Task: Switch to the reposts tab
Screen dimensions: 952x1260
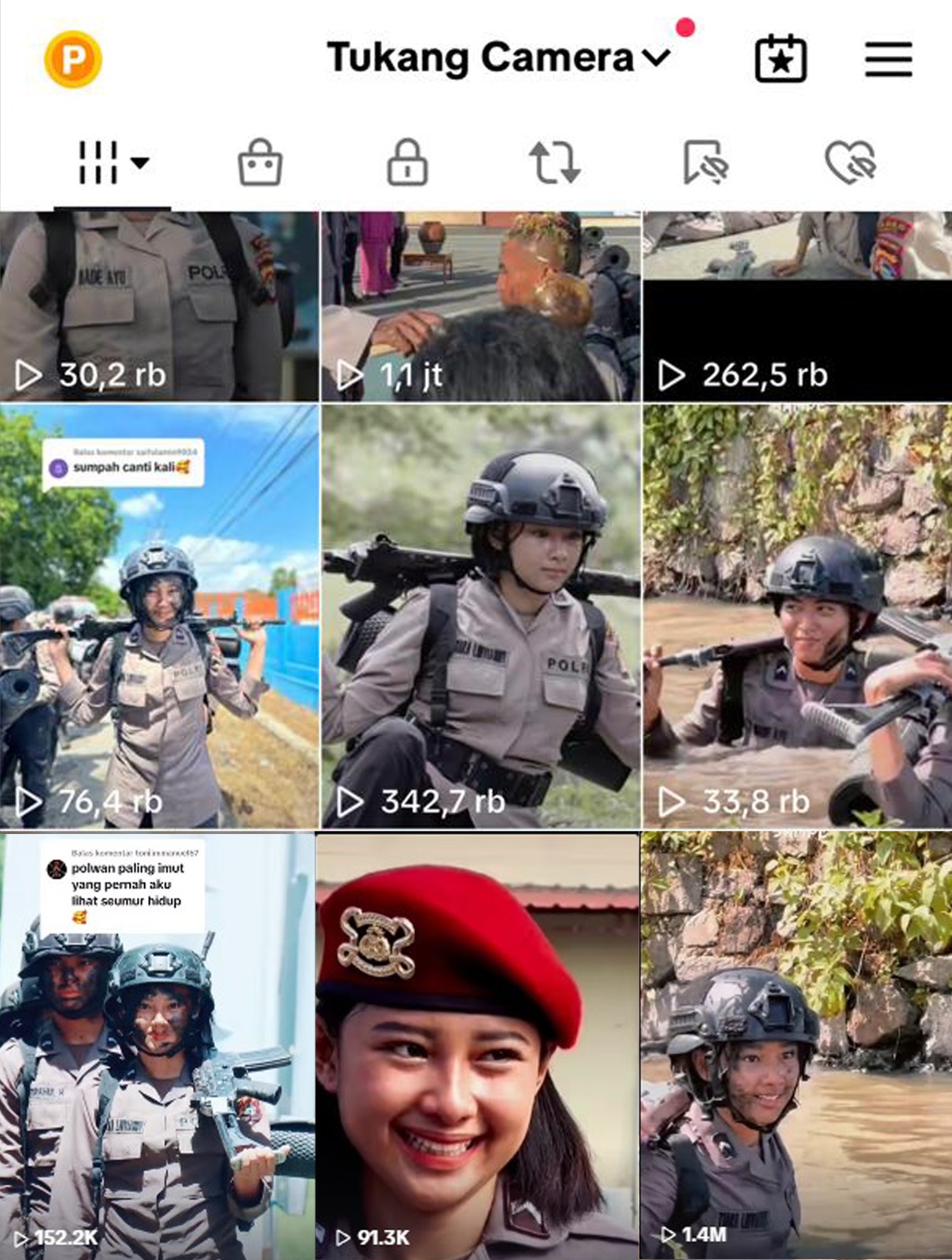Action: 554,163
